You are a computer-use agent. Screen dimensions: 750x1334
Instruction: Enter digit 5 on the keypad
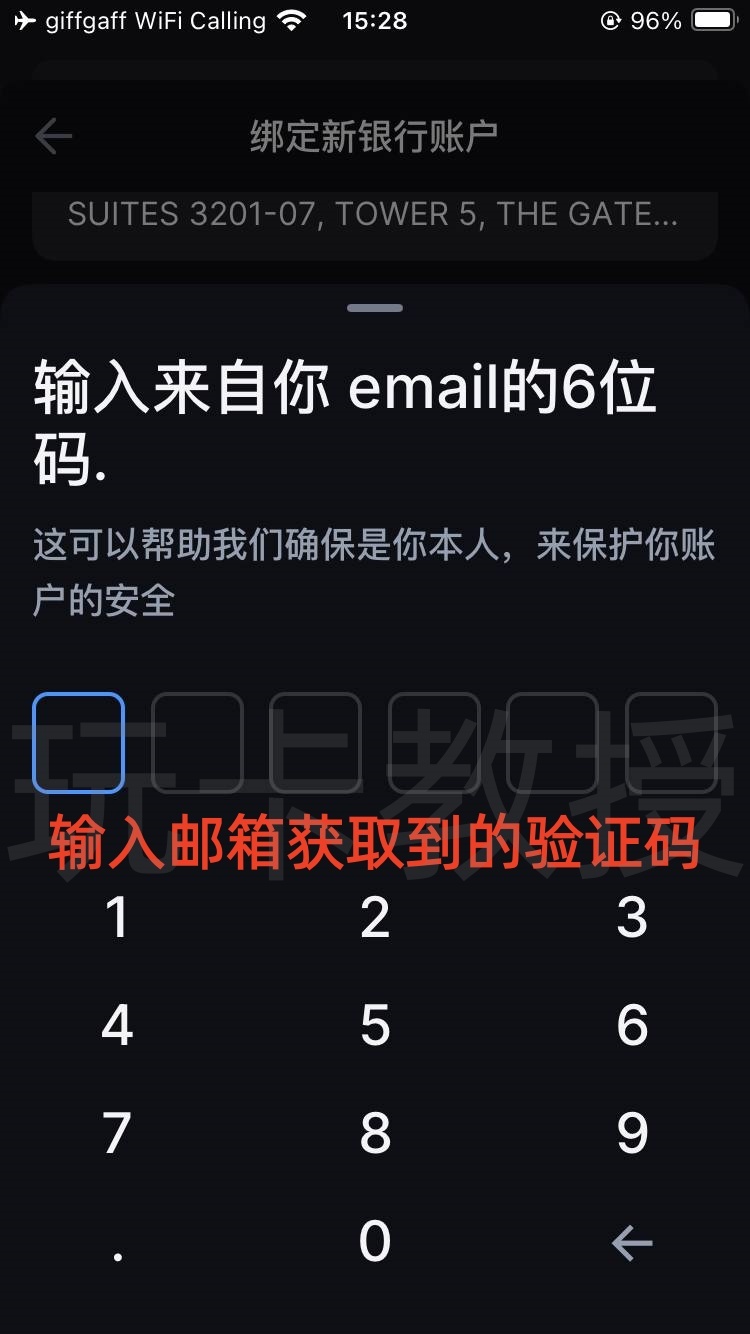point(375,1026)
